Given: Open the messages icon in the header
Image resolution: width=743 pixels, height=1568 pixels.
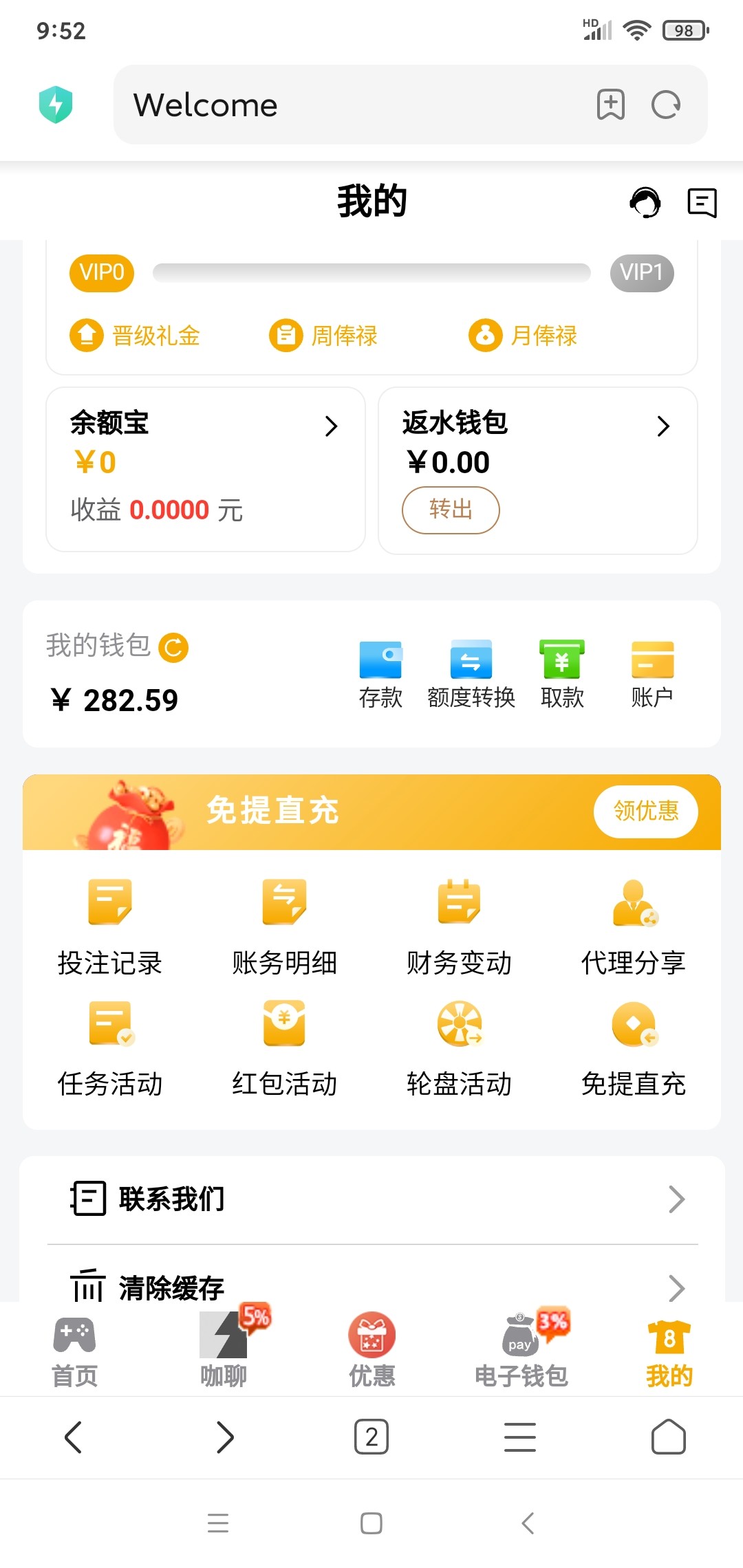Looking at the screenshot, I should (702, 203).
